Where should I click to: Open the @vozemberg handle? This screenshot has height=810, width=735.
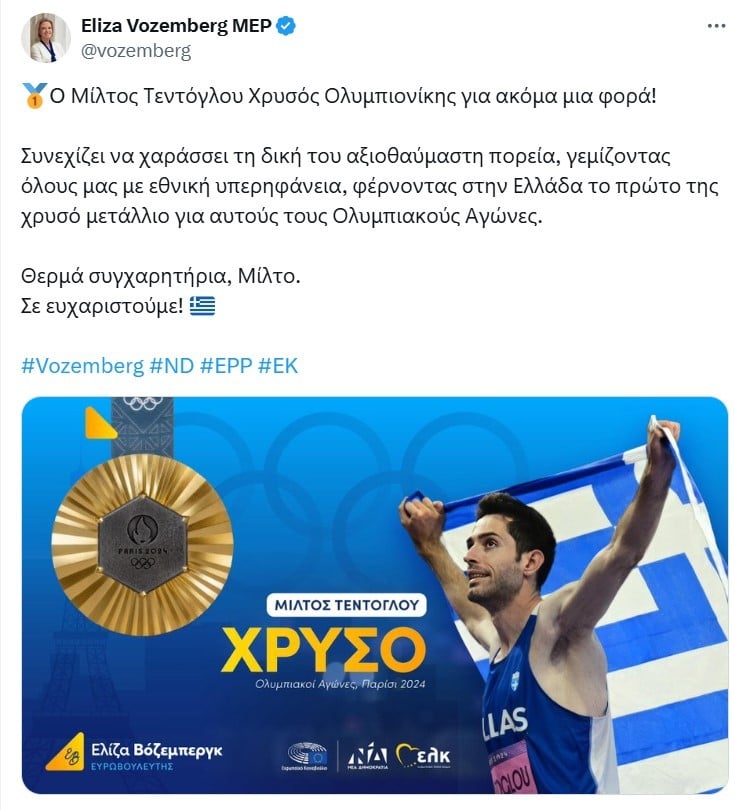click(x=135, y=50)
